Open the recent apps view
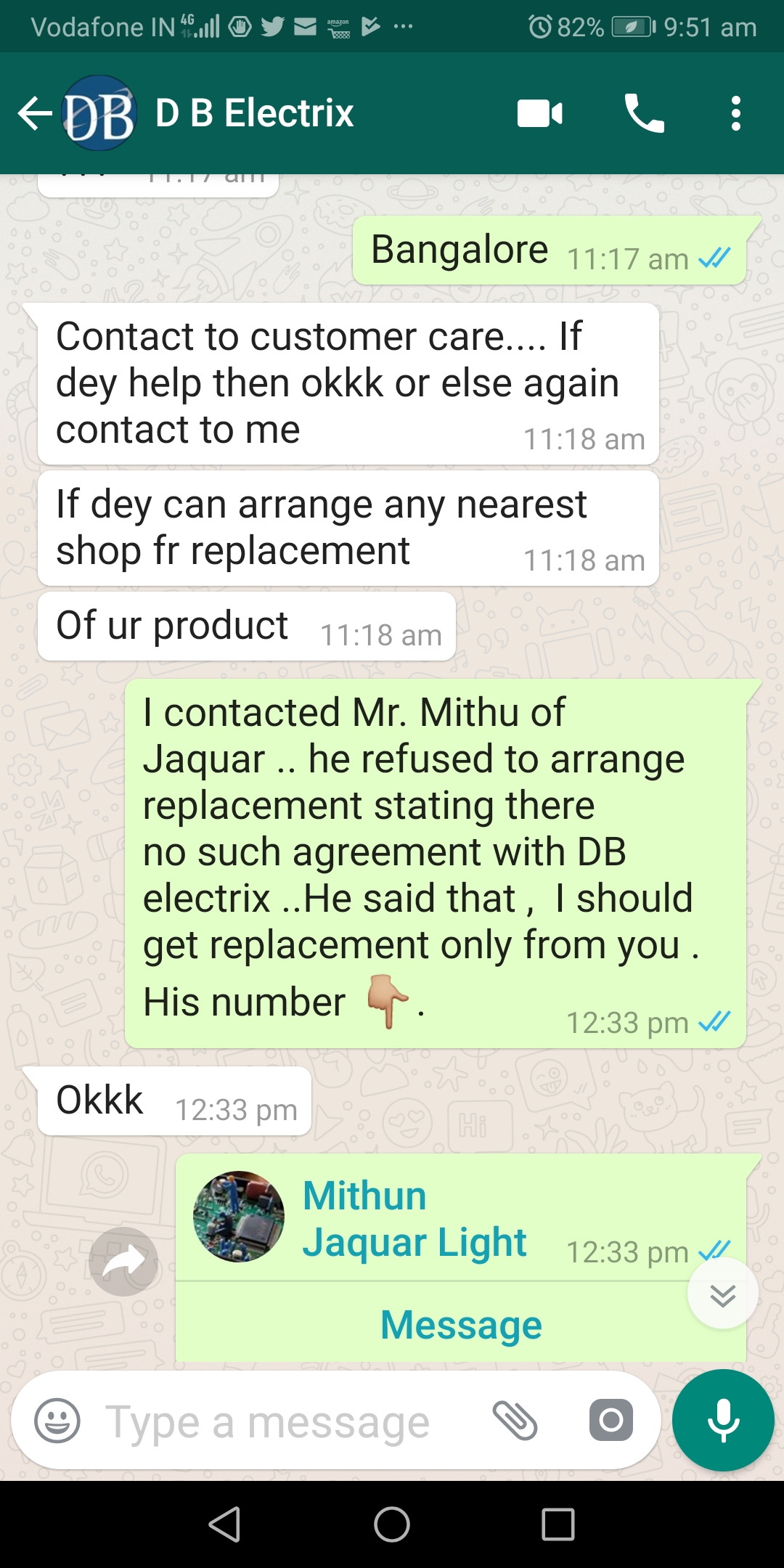784x1568 pixels. (x=558, y=1524)
